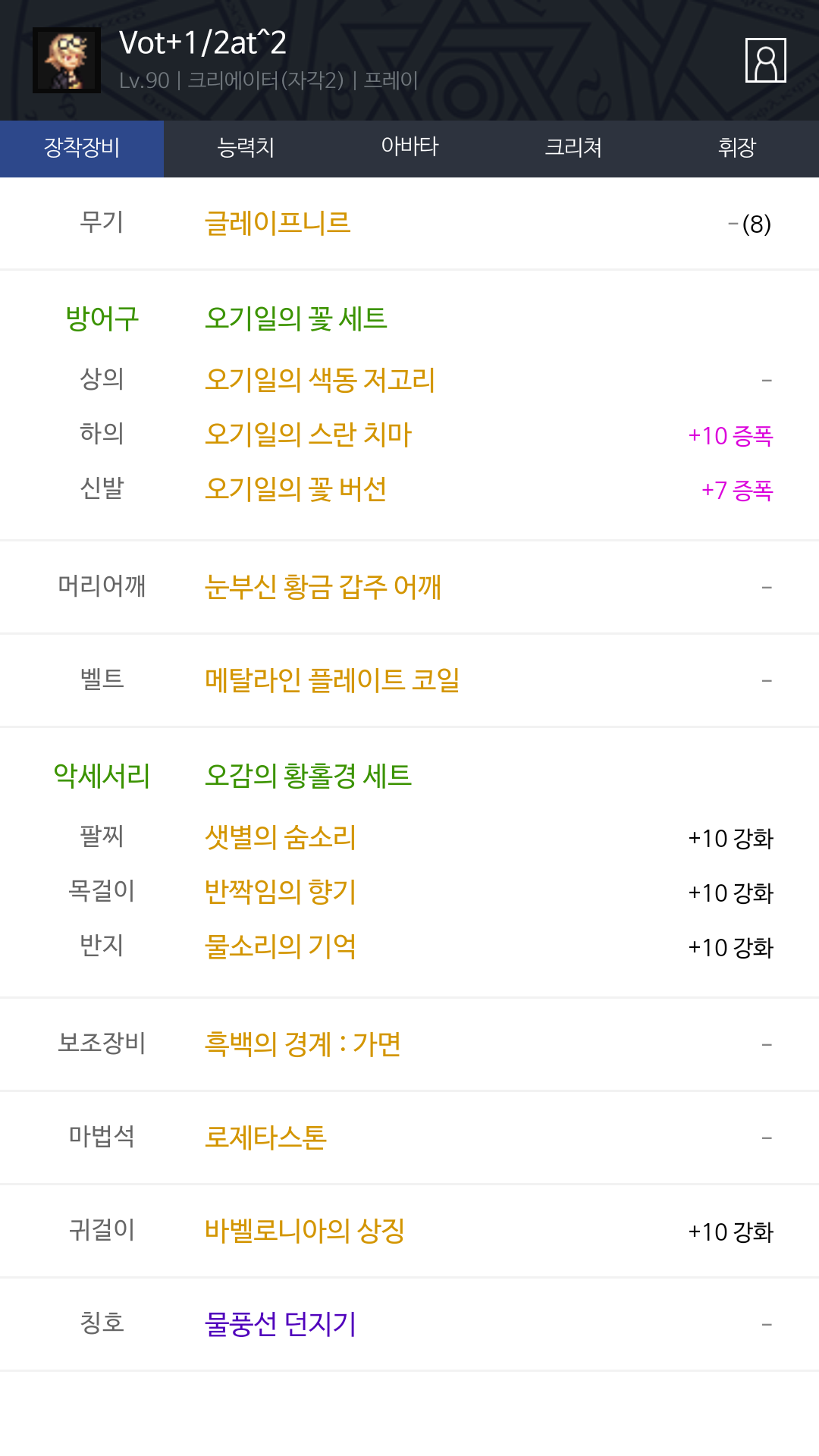Viewport: 819px width, 1456px height.
Task: Open weapon item 글레이프니르
Action: (x=278, y=224)
